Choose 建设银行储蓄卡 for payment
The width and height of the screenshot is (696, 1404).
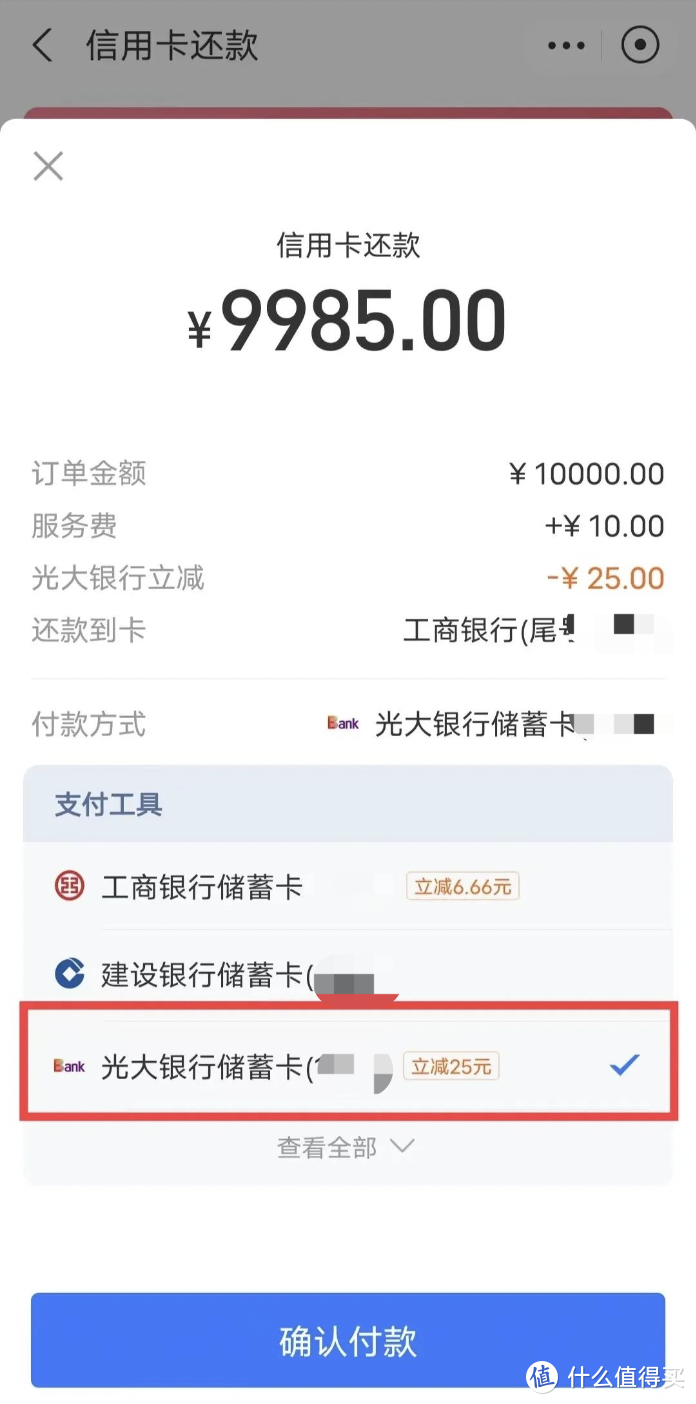(x=348, y=973)
